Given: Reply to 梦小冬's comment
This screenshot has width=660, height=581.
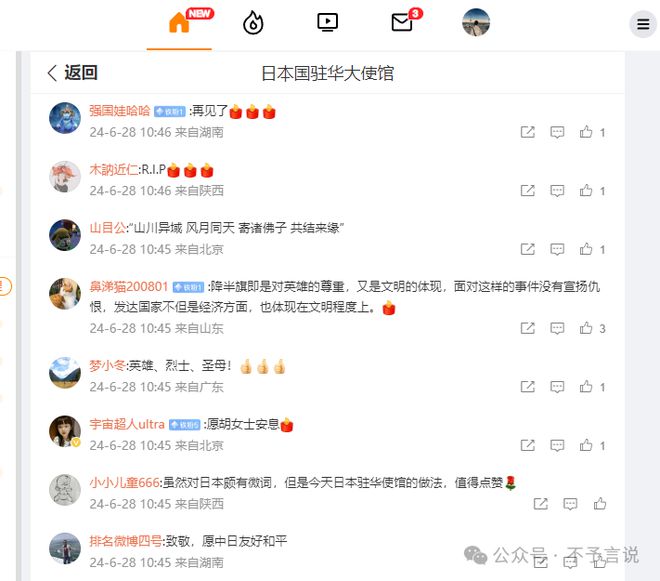Looking at the screenshot, I should pos(557,387).
